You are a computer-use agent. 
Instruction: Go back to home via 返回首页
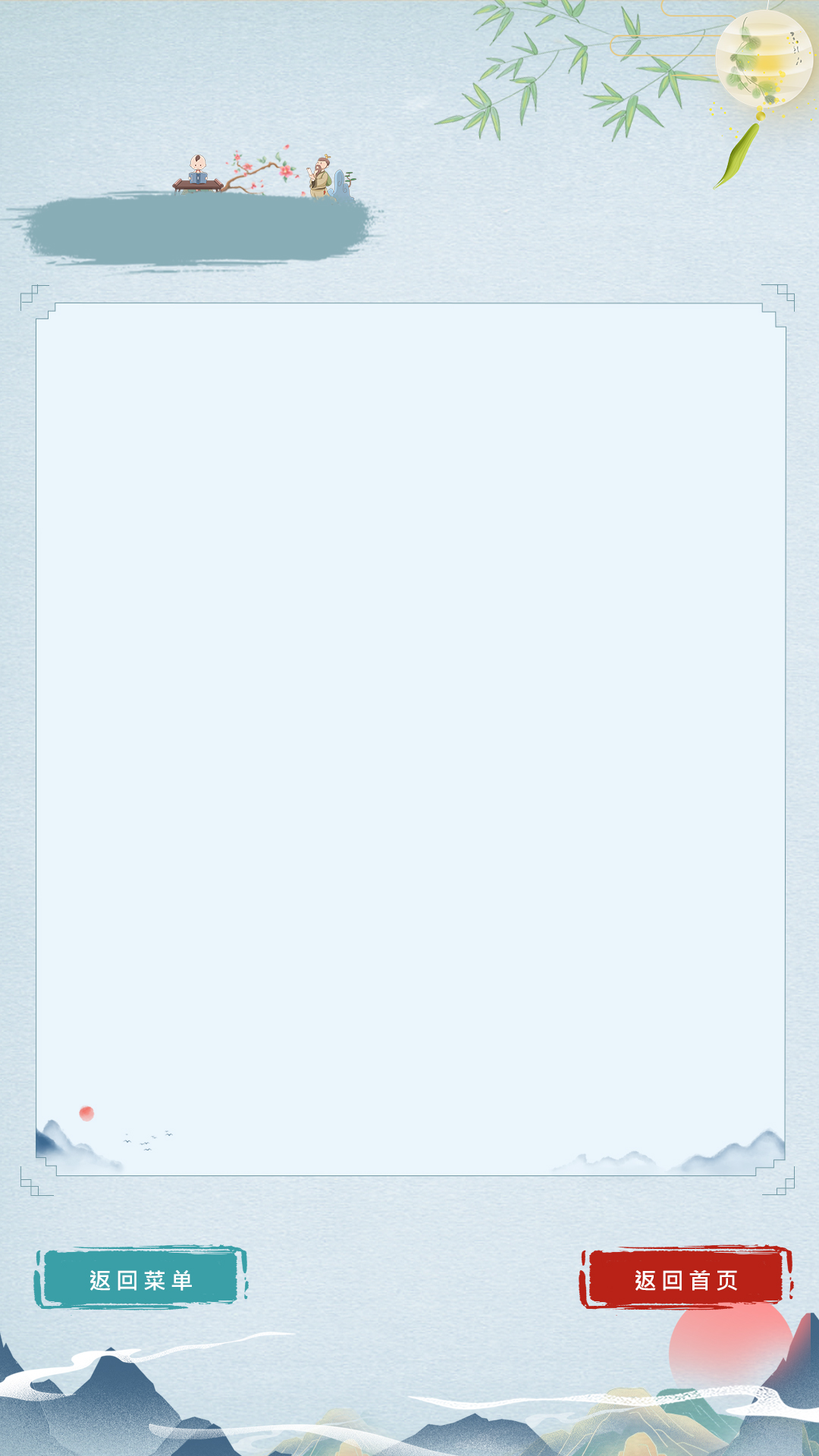[x=686, y=1278]
